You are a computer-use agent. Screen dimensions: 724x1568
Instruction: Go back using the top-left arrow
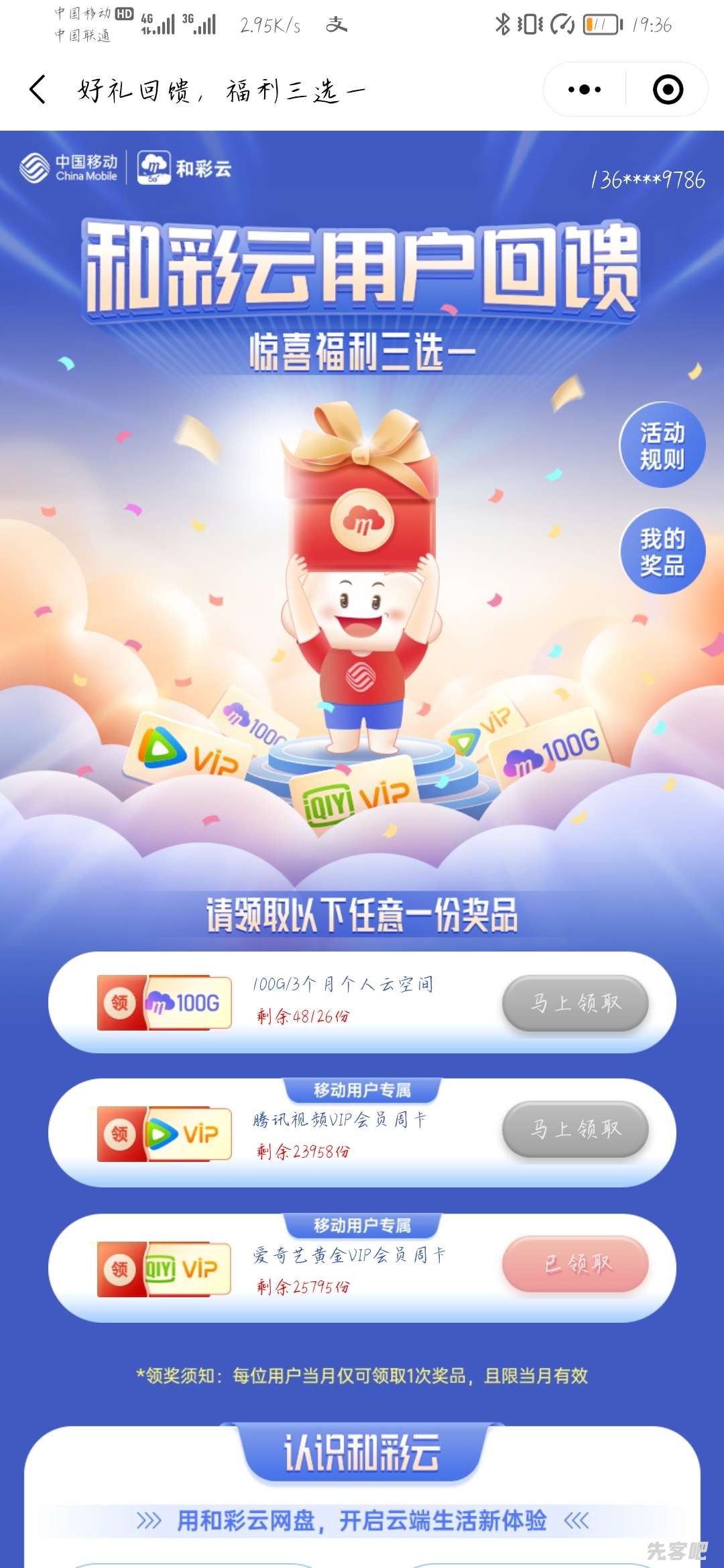[x=38, y=89]
